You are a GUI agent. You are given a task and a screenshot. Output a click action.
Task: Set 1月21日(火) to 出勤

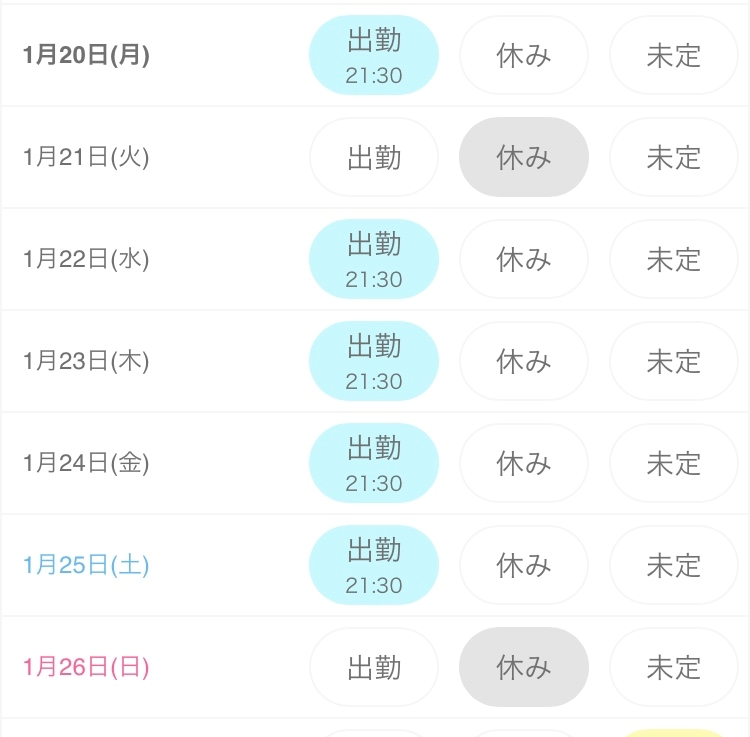pos(374,157)
